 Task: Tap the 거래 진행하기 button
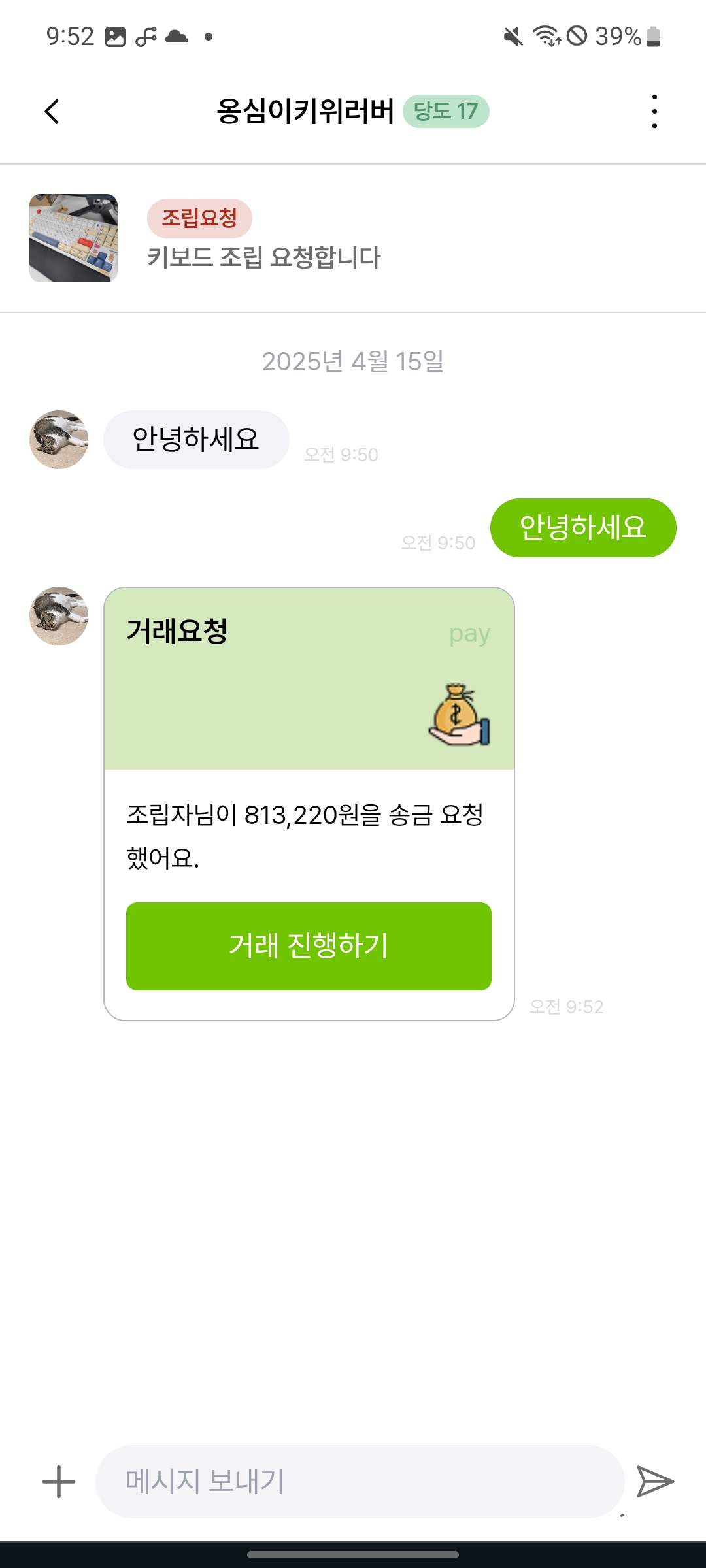[309, 946]
